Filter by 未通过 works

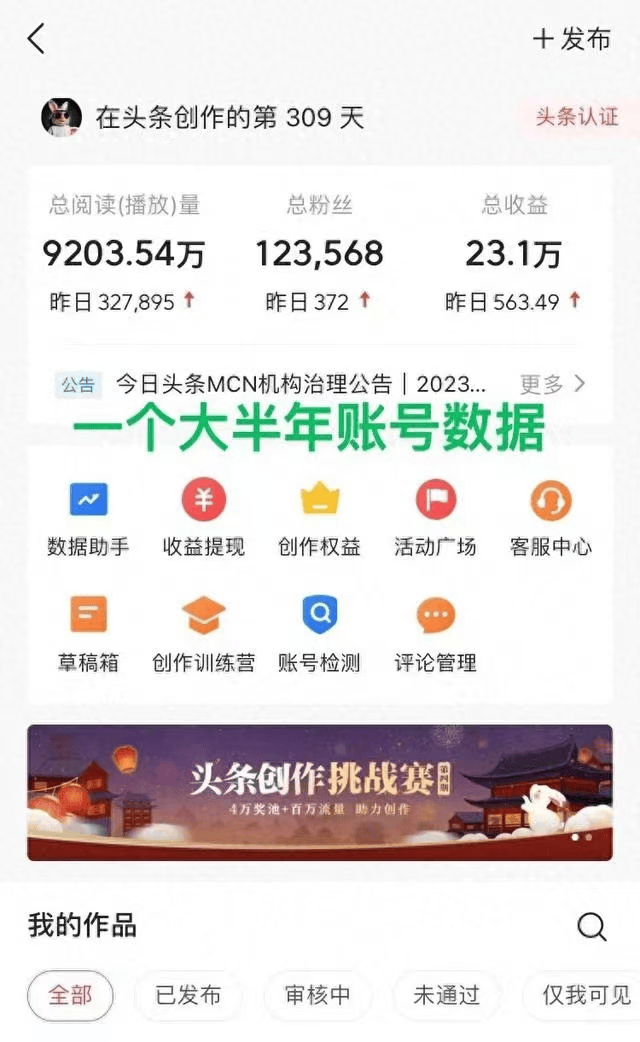446,995
